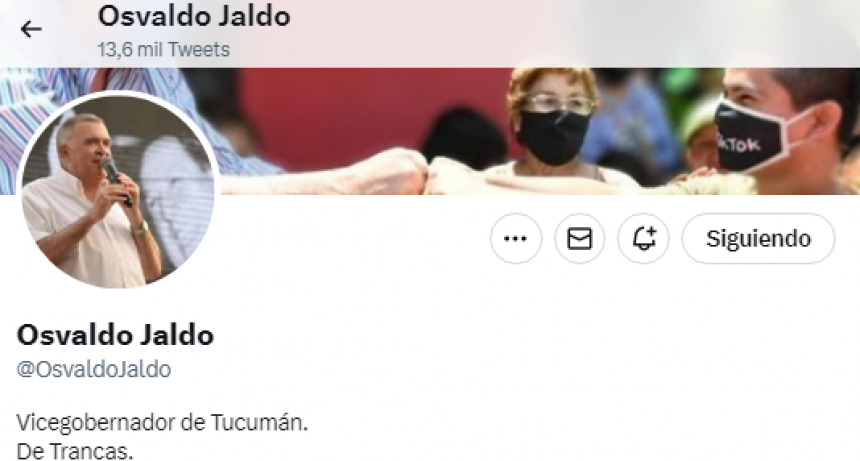Go back using the arrow
The height and width of the screenshot is (461, 860).
pos(31,29)
